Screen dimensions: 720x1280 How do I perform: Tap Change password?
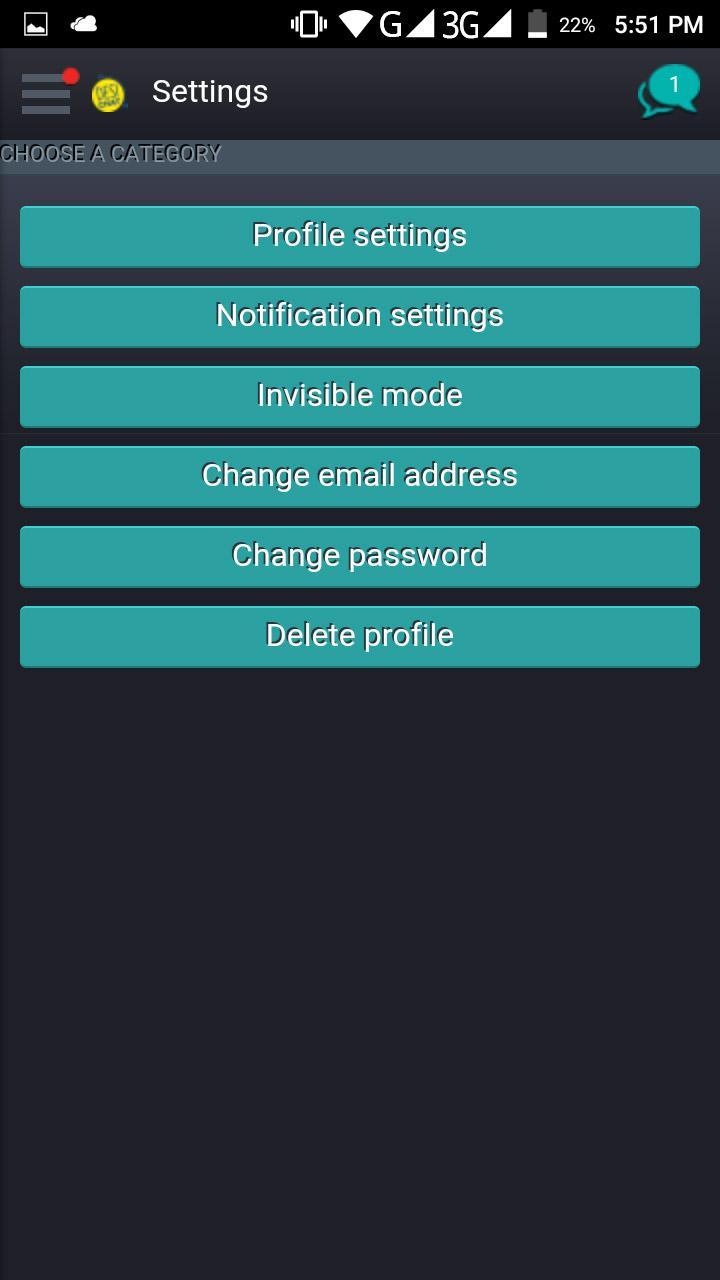(360, 556)
